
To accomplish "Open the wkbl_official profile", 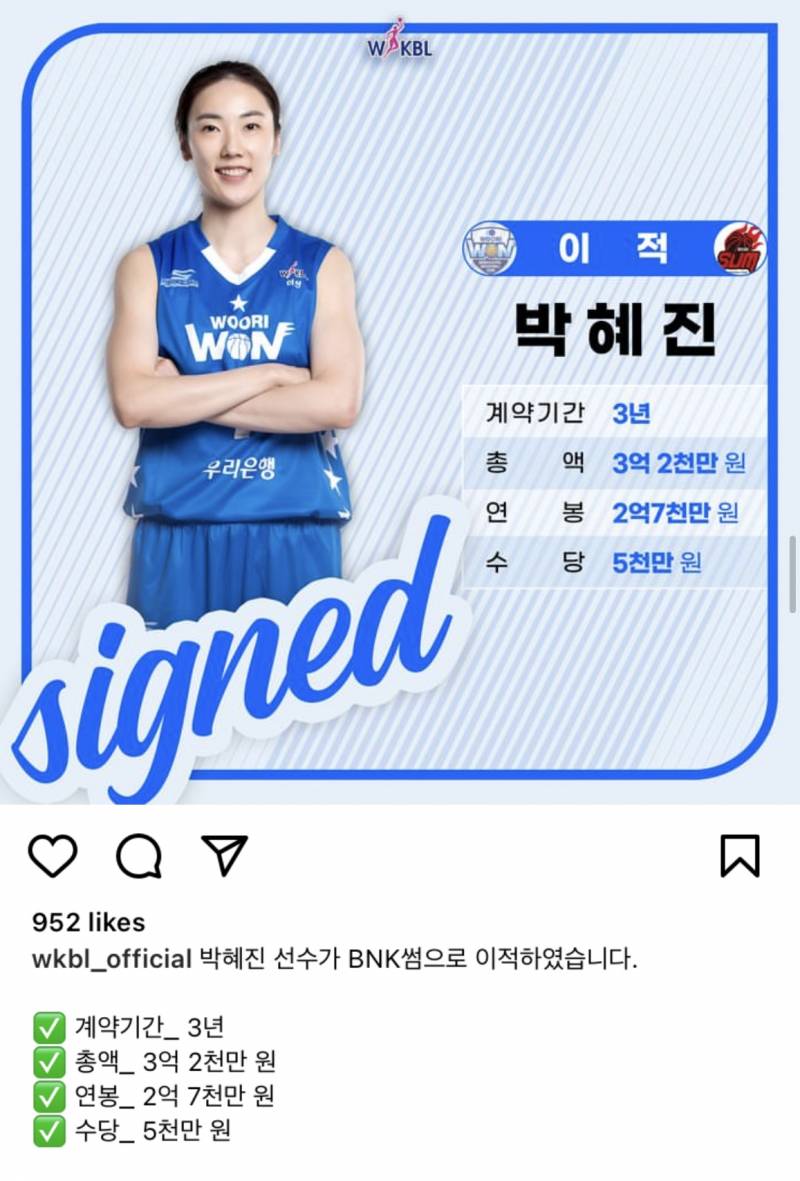I will point(111,959).
